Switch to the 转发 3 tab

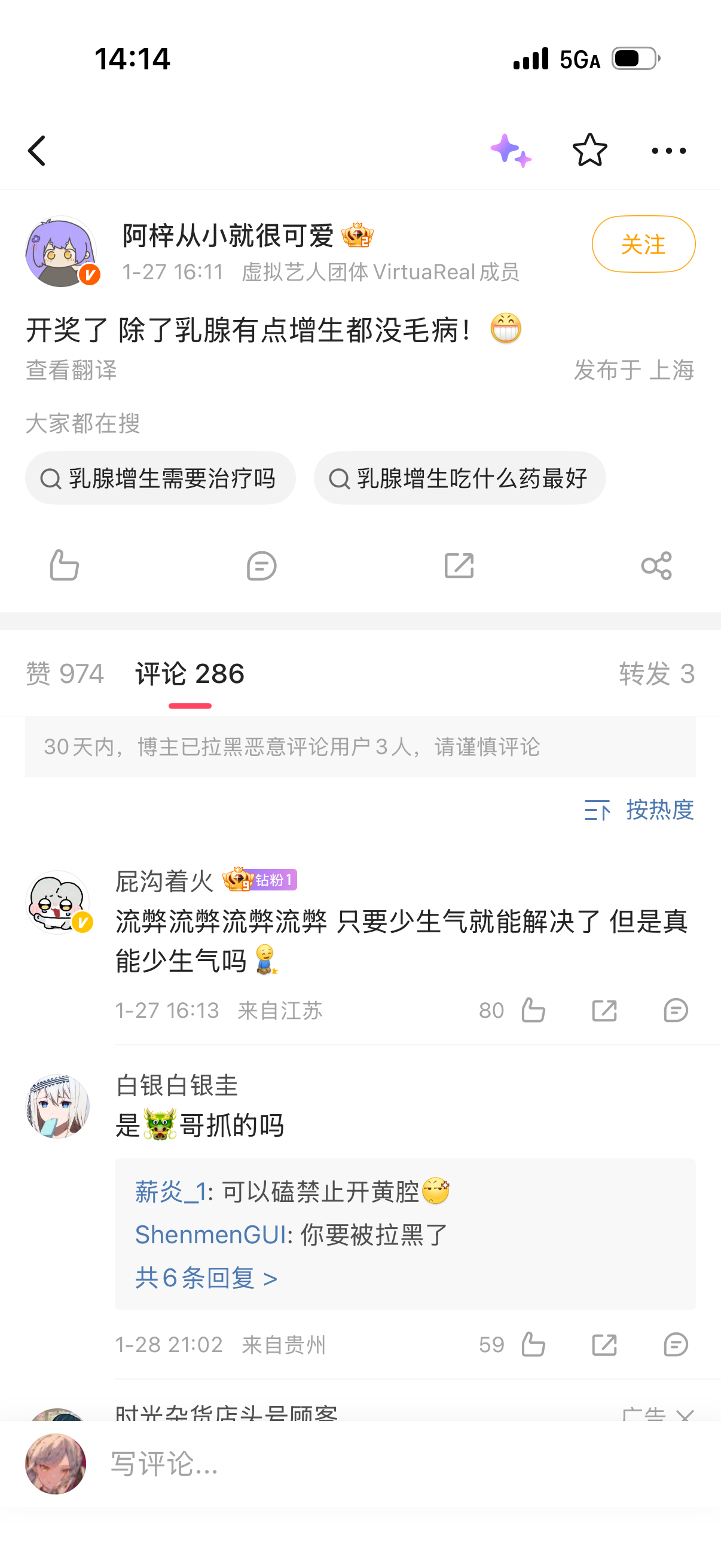[656, 674]
